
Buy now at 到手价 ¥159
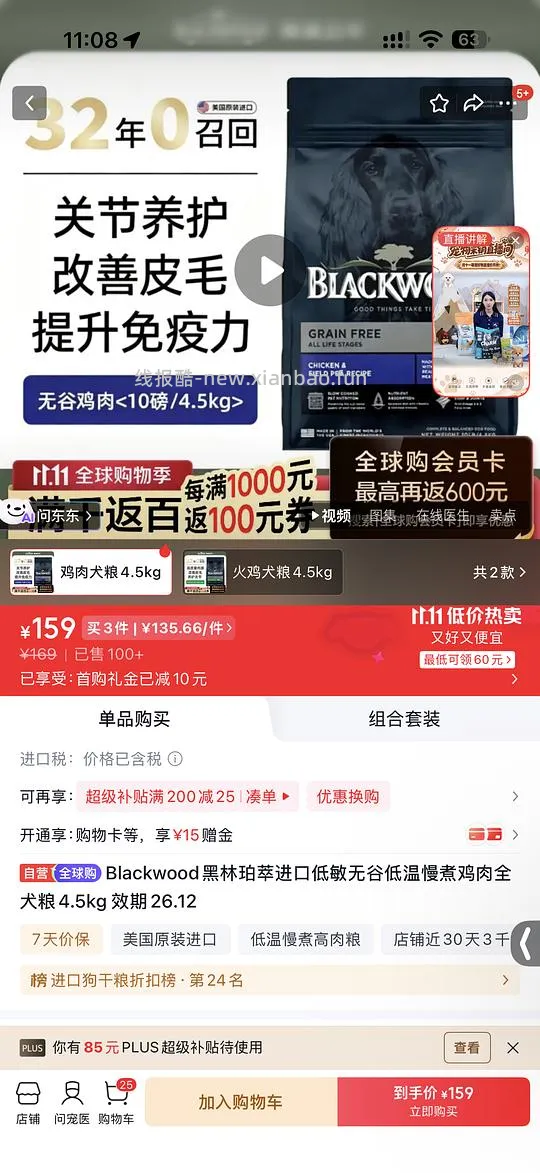coord(434,1102)
